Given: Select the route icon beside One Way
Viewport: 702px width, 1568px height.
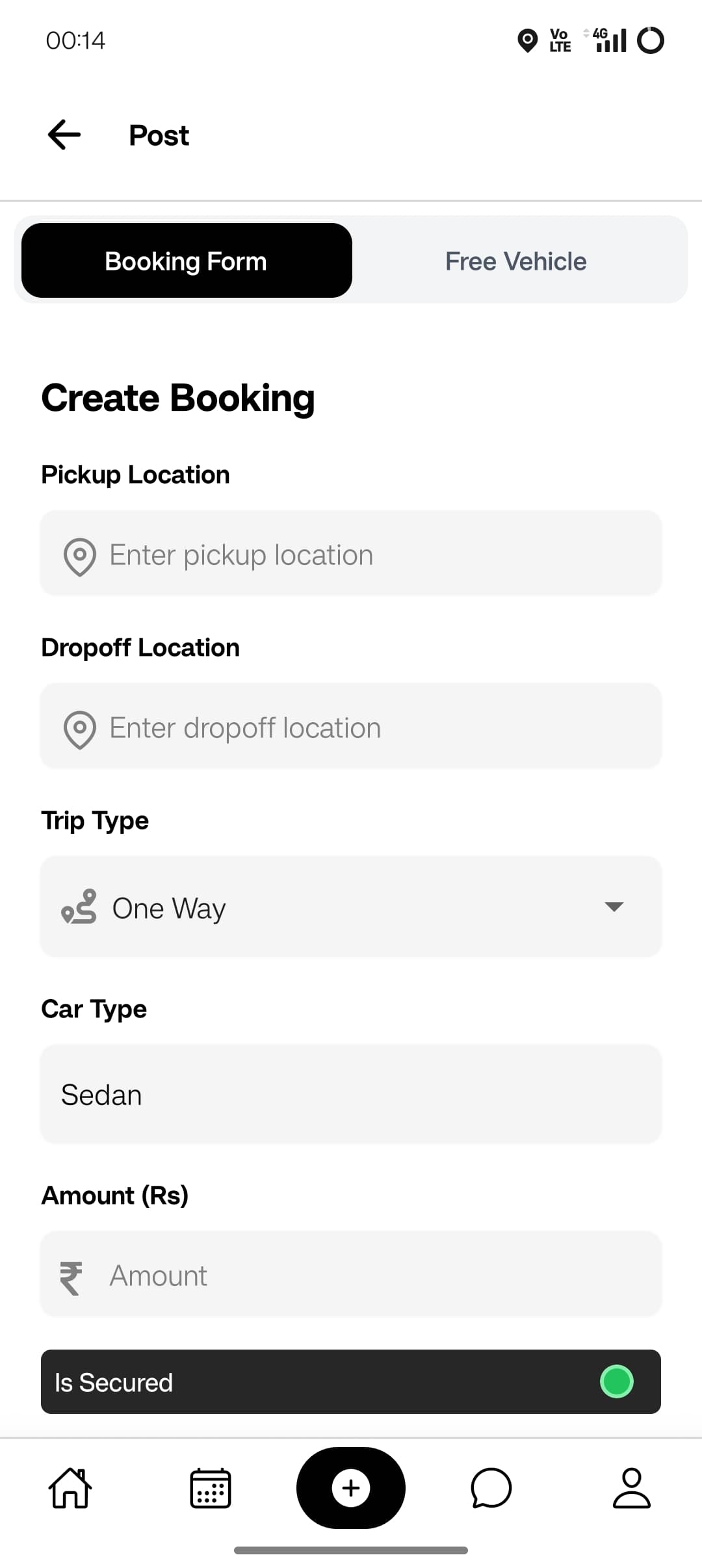Looking at the screenshot, I should point(79,908).
